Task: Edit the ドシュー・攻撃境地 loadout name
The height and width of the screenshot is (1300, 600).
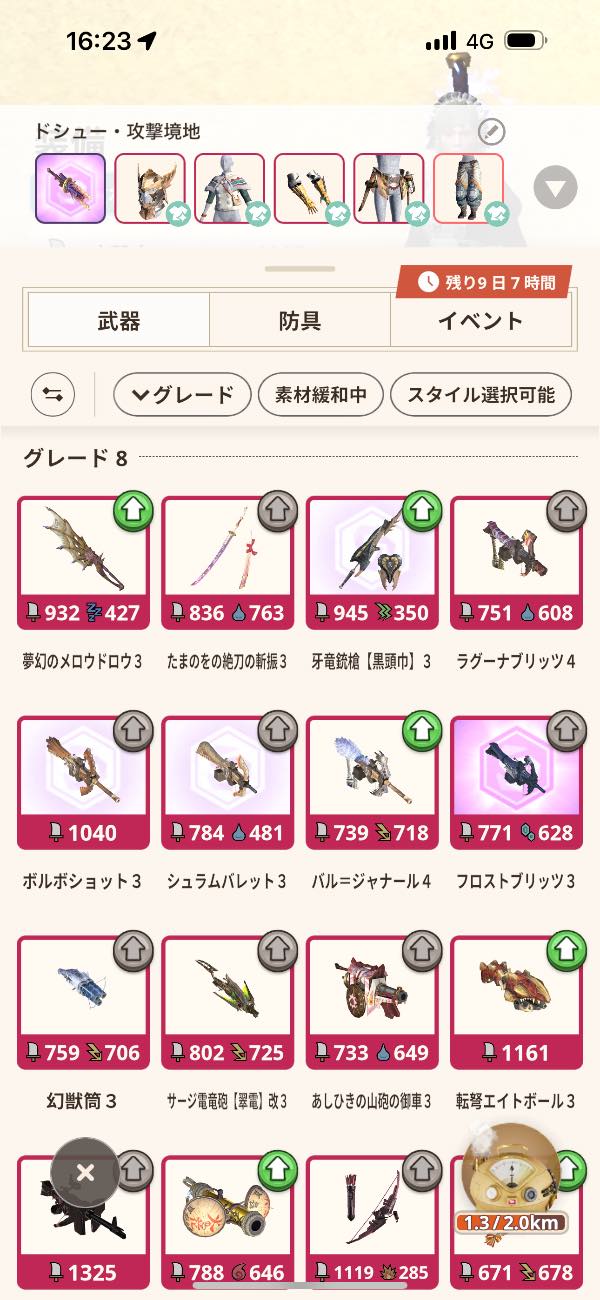Action: (x=491, y=131)
